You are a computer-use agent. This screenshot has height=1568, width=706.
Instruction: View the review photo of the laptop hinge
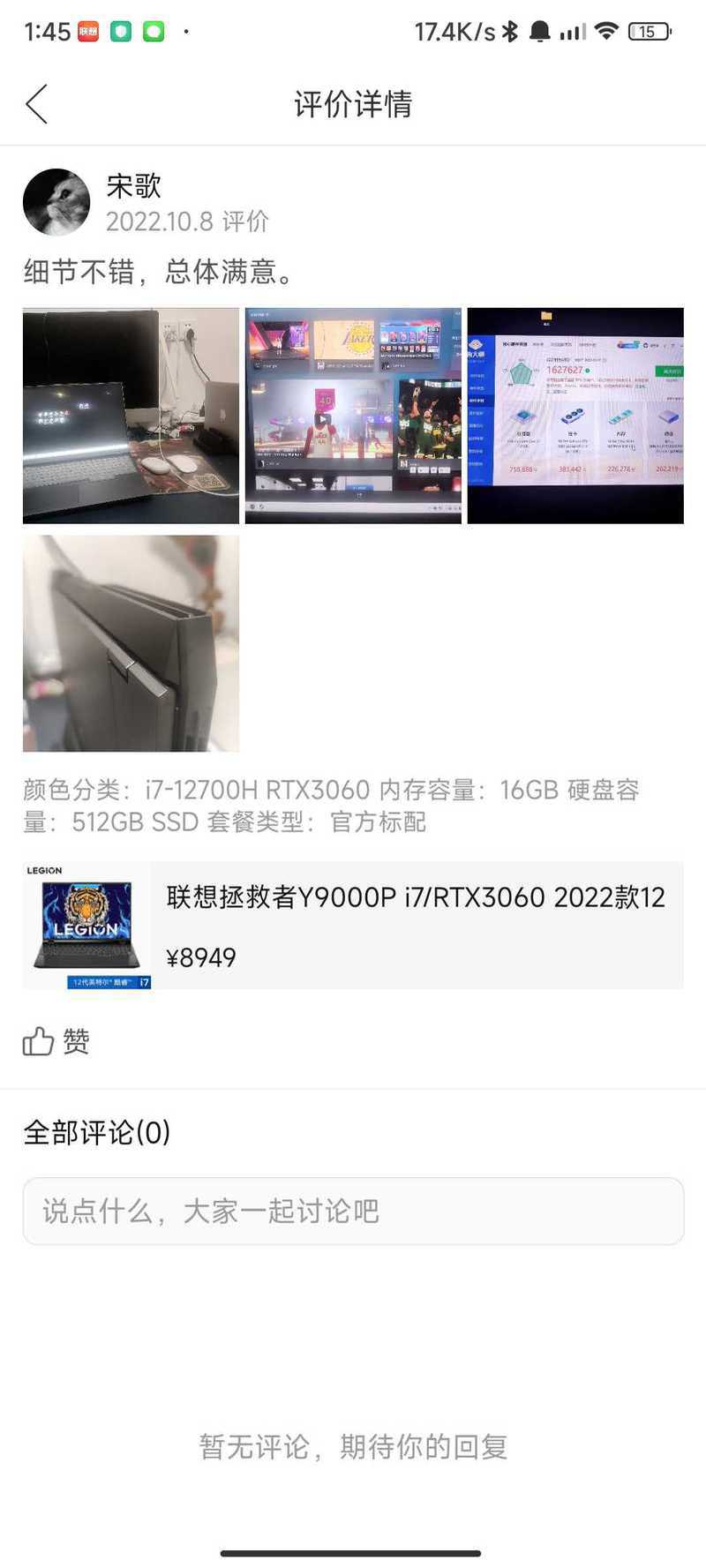(x=131, y=643)
